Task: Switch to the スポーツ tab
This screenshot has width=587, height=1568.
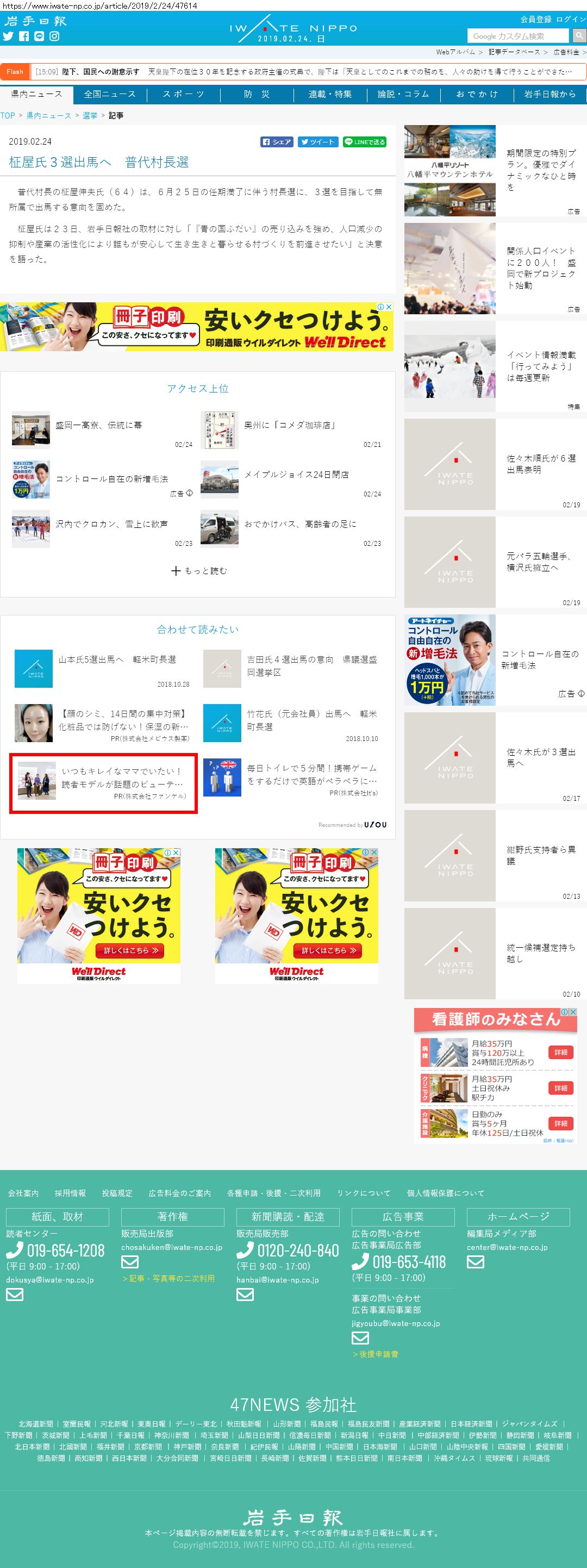Action: pos(183,95)
